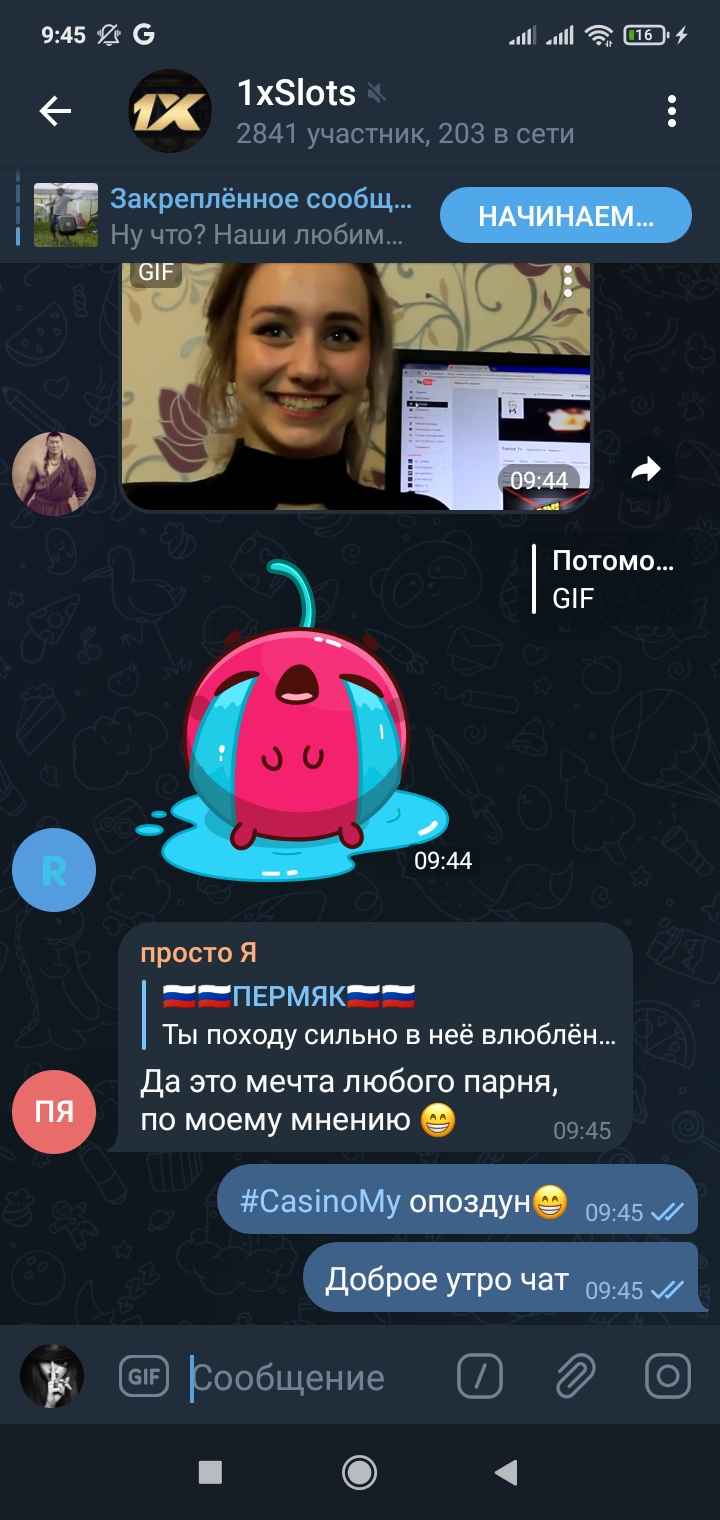Tap the НАЧИНАЕМ button

click(x=565, y=215)
